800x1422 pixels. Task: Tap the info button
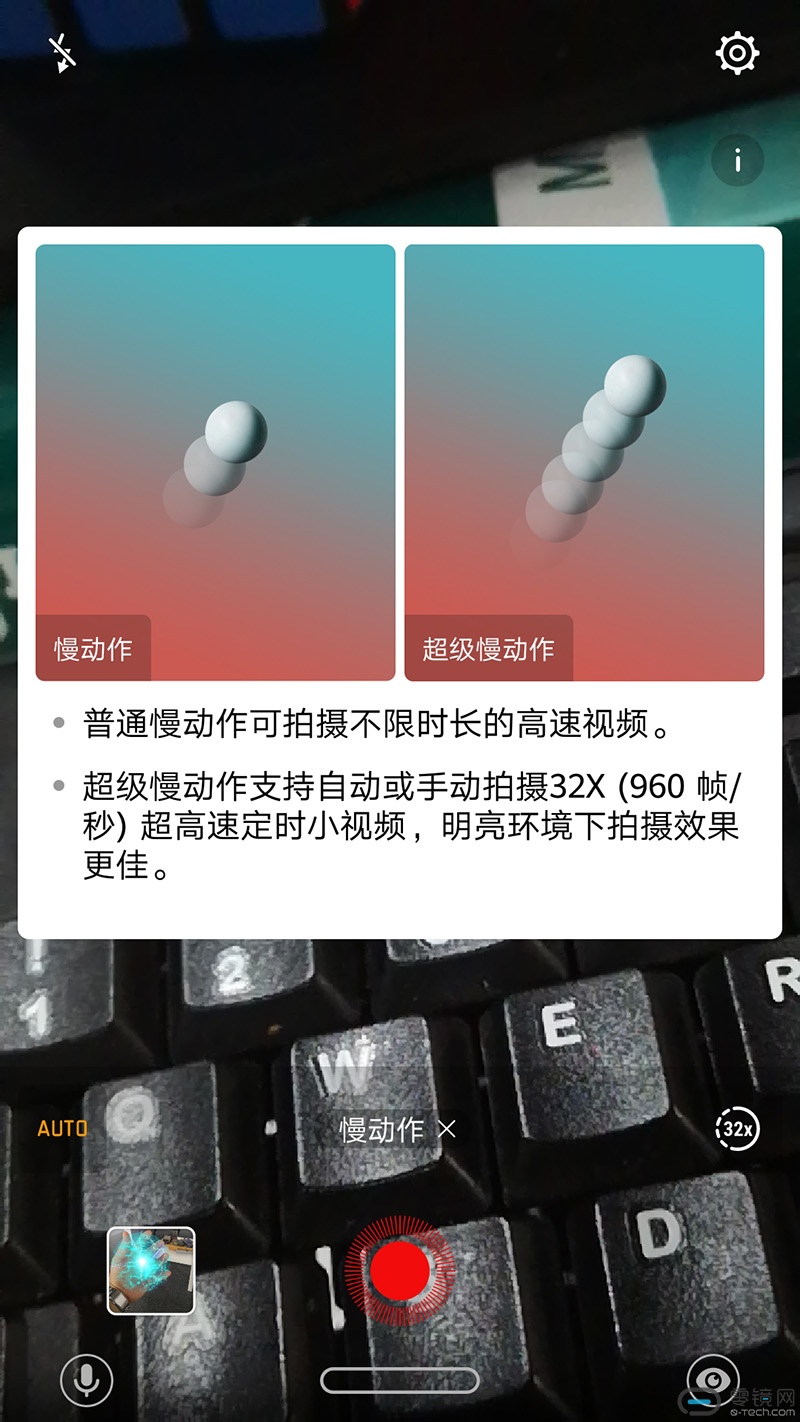[738, 160]
